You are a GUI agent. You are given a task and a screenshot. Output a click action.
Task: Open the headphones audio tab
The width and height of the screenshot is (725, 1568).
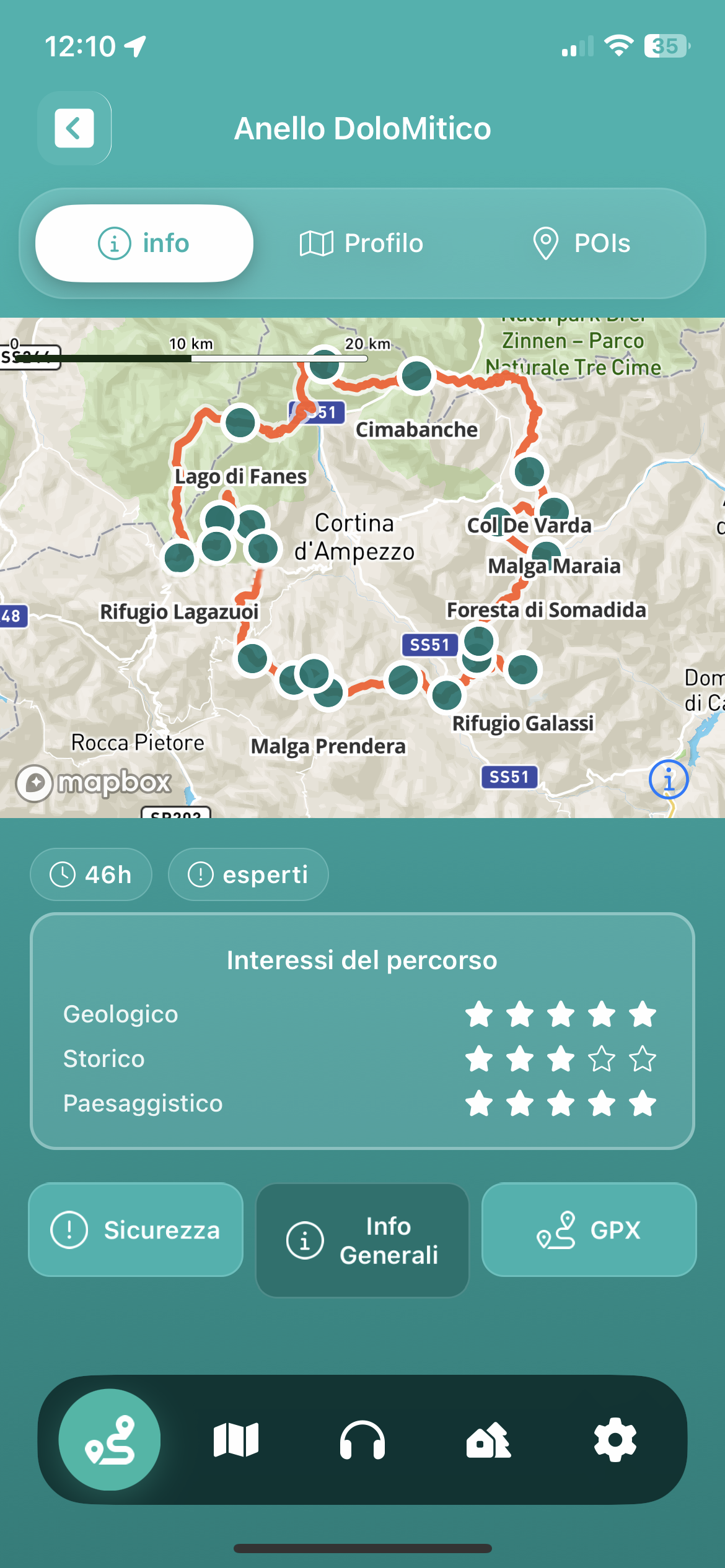coord(362,1440)
